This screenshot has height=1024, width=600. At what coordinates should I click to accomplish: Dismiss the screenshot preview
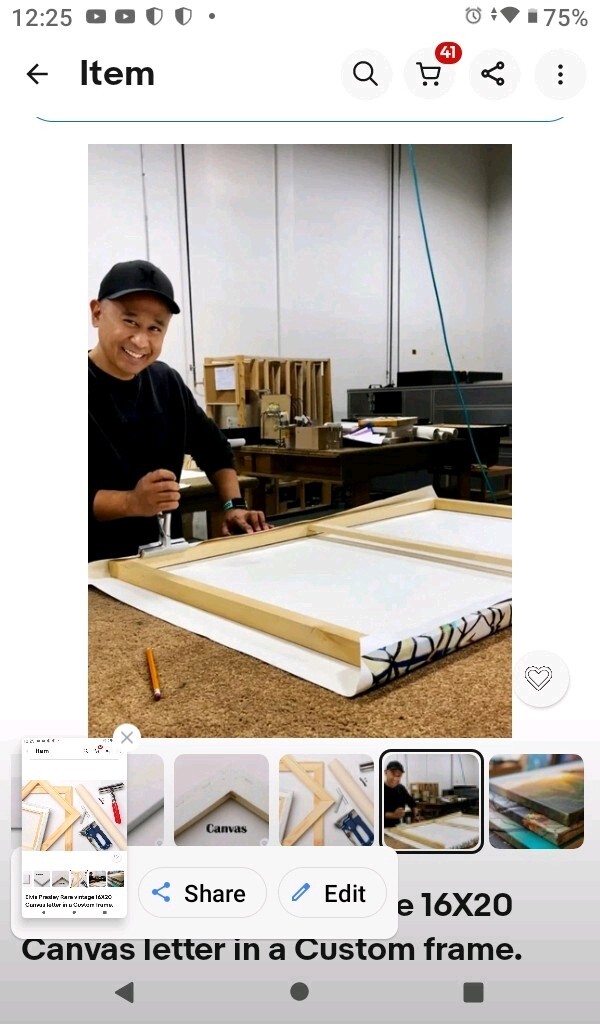[126, 738]
